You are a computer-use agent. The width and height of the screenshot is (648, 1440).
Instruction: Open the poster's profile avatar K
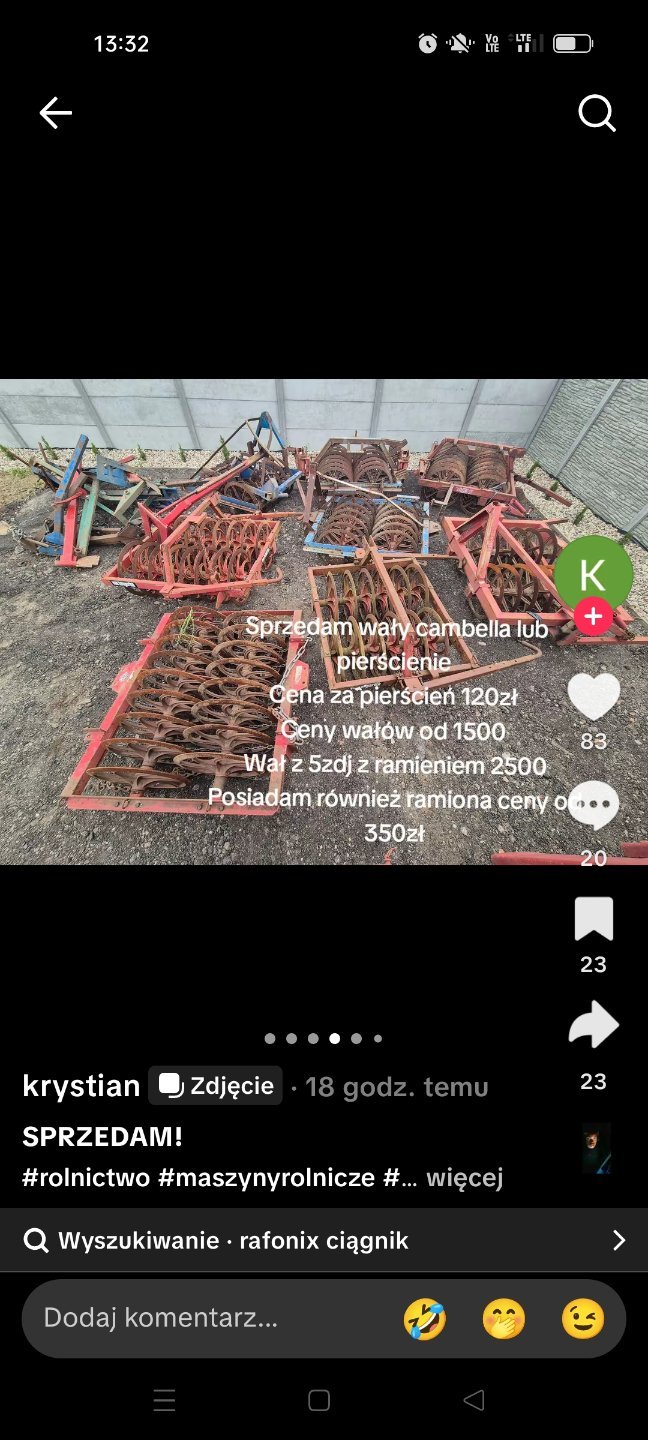(x=593, y=574)
